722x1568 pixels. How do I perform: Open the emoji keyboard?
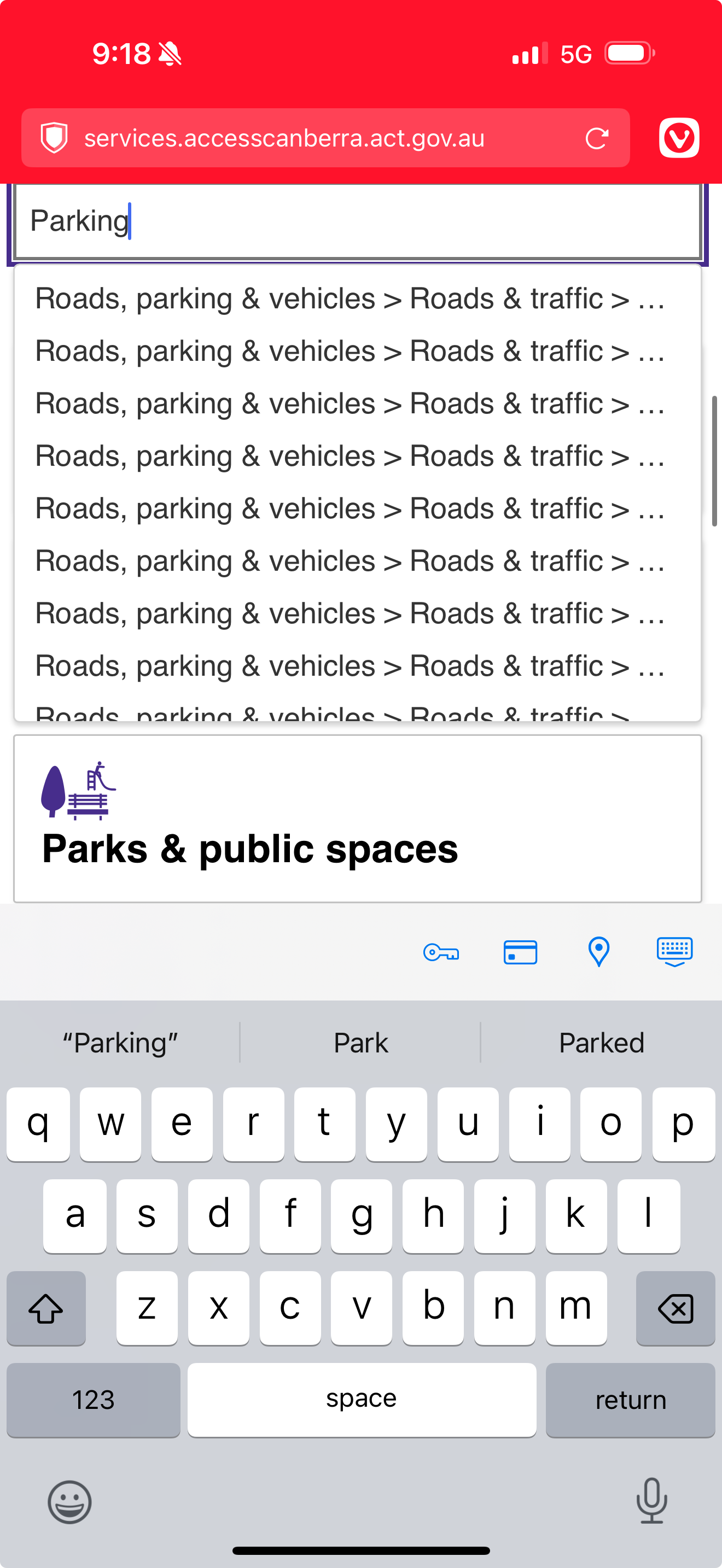click(70, 1502)
